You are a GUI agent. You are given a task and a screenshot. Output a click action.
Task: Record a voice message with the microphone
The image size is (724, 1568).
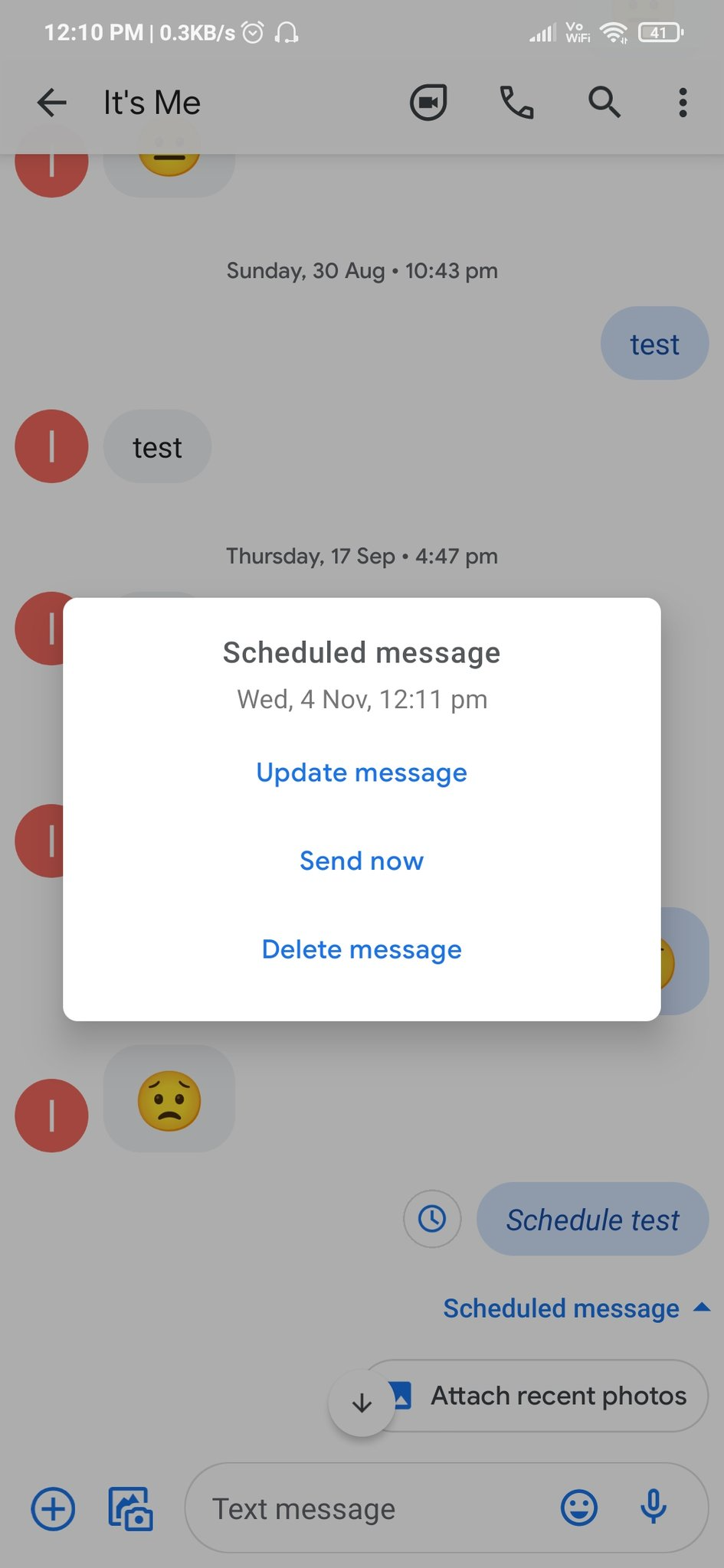(x=654, y=1508)
